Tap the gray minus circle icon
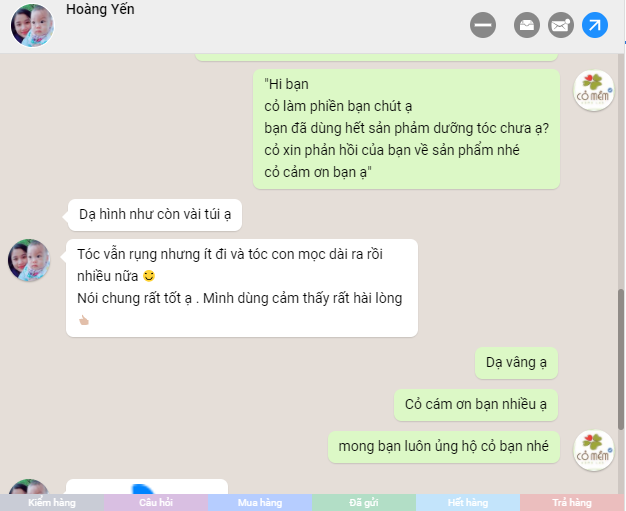Image resolution: width=626 pixels, height=511 pixels. (x=483, y=25)
